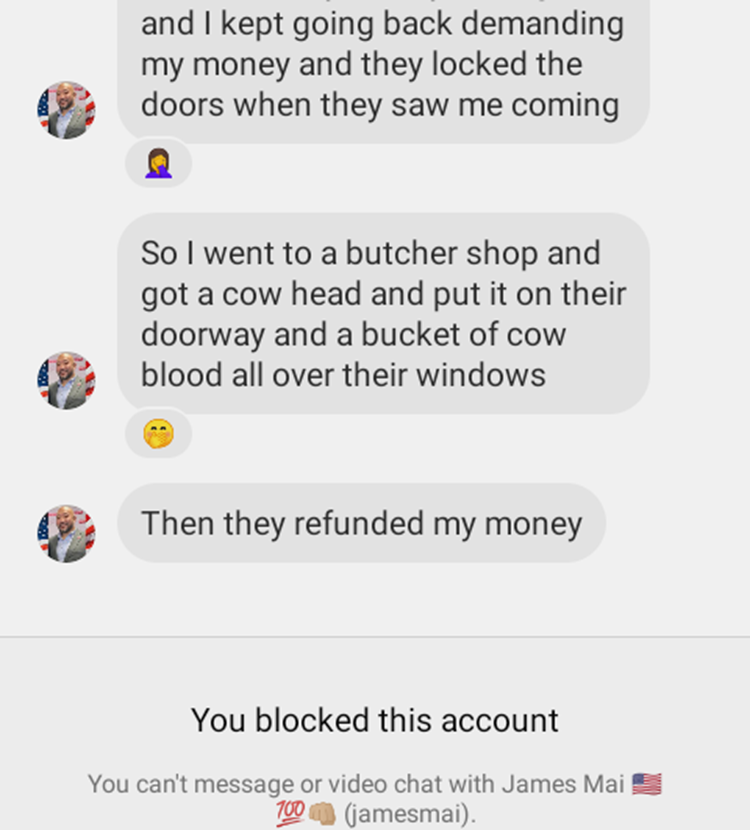Open the facepalm reaction under the locked doors message
Viewport: 750px width, 830px height.
pos(158,163)
